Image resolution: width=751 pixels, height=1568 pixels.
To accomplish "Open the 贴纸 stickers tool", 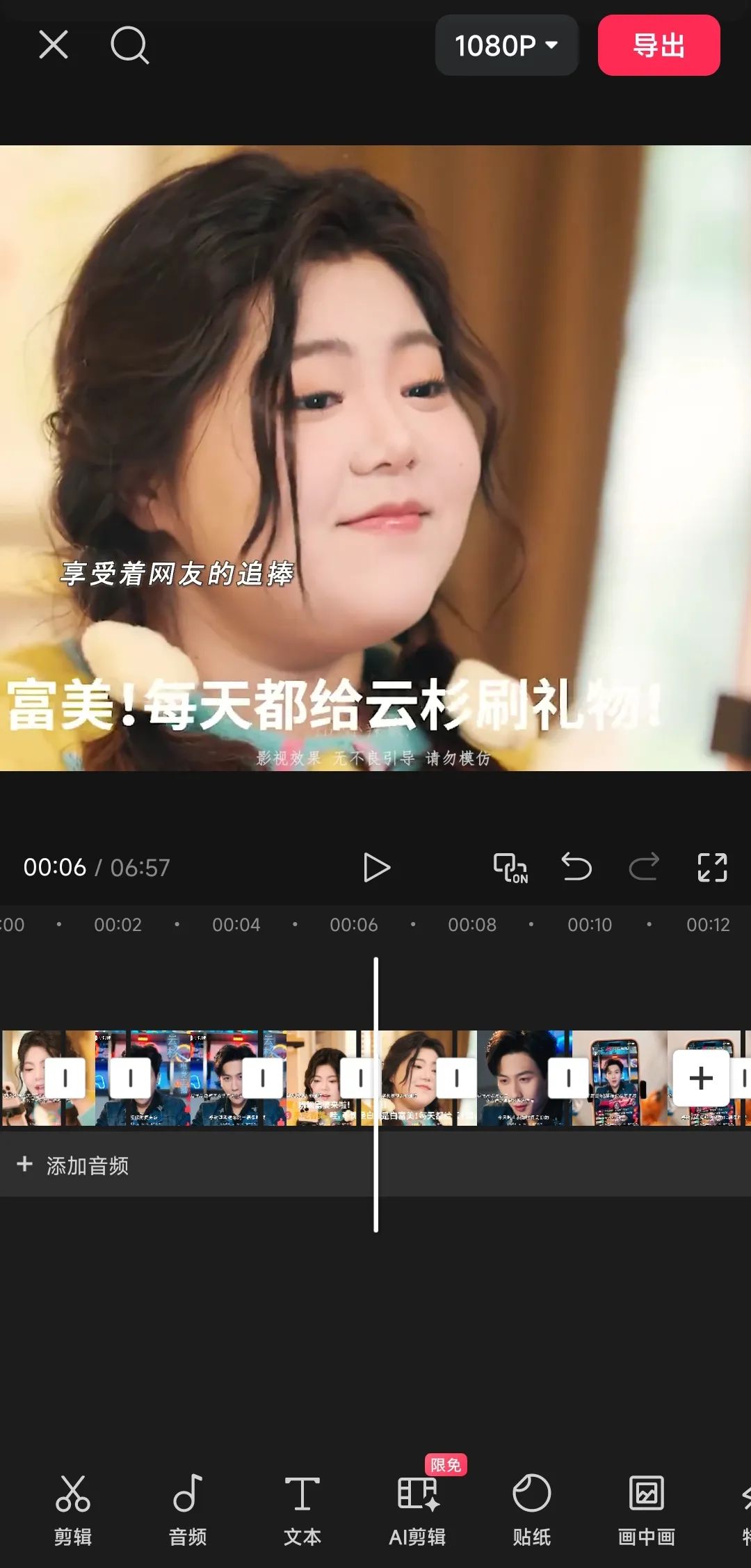I will [x=532, y=1506].
